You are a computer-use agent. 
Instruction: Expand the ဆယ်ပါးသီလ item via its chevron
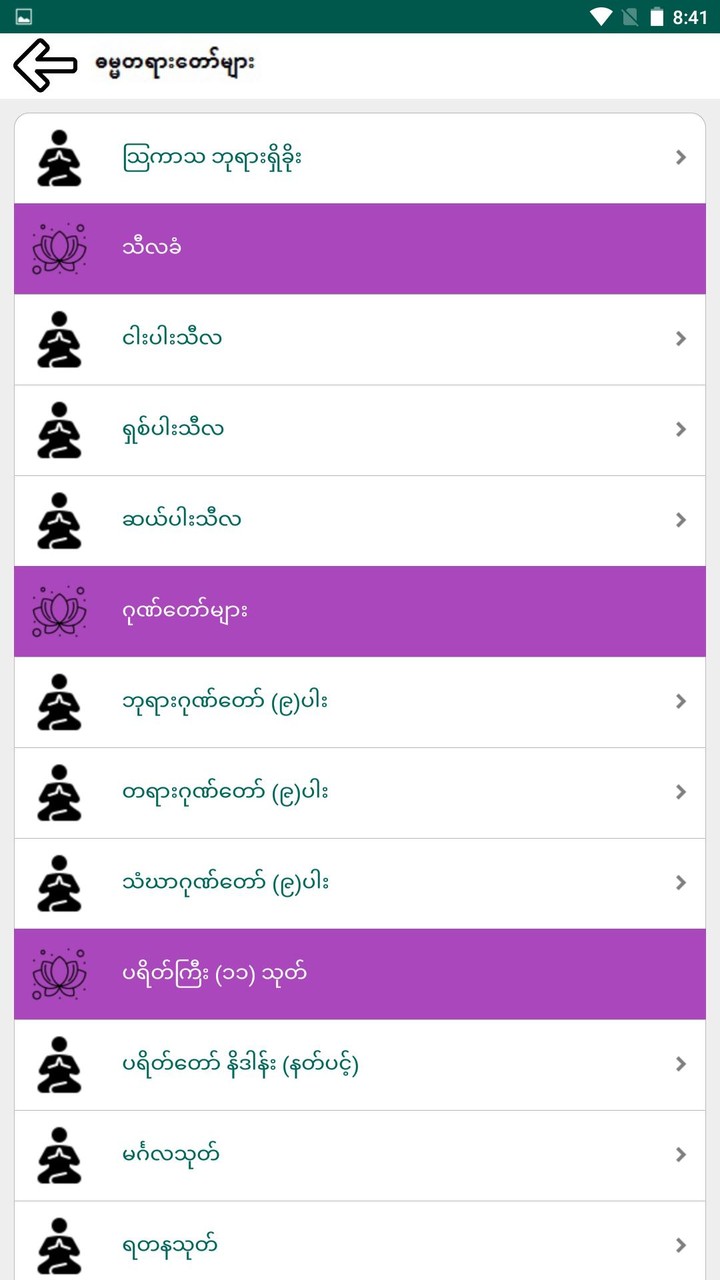click(680, 519)
